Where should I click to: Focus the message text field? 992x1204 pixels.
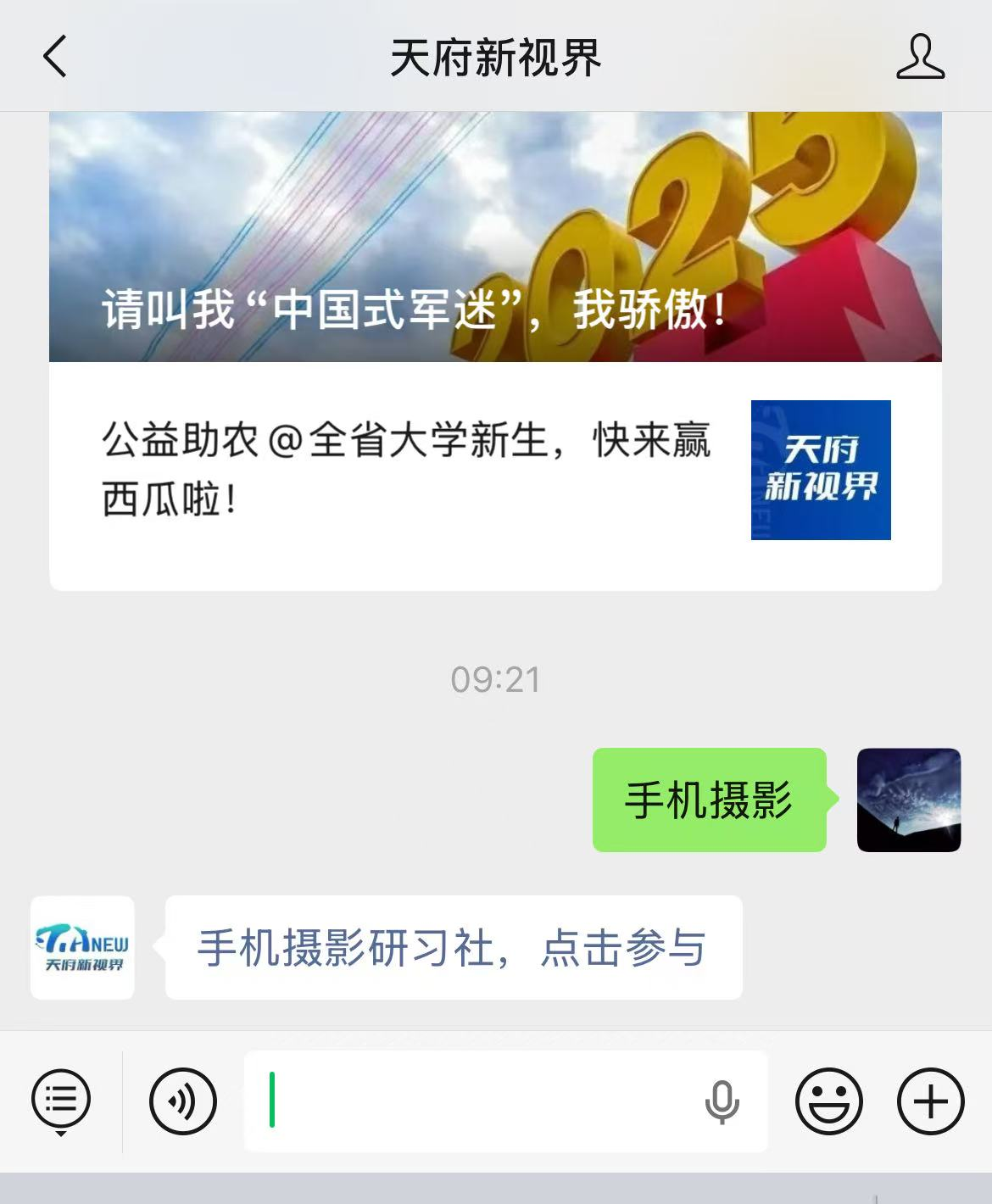[x=475, y=1101]
